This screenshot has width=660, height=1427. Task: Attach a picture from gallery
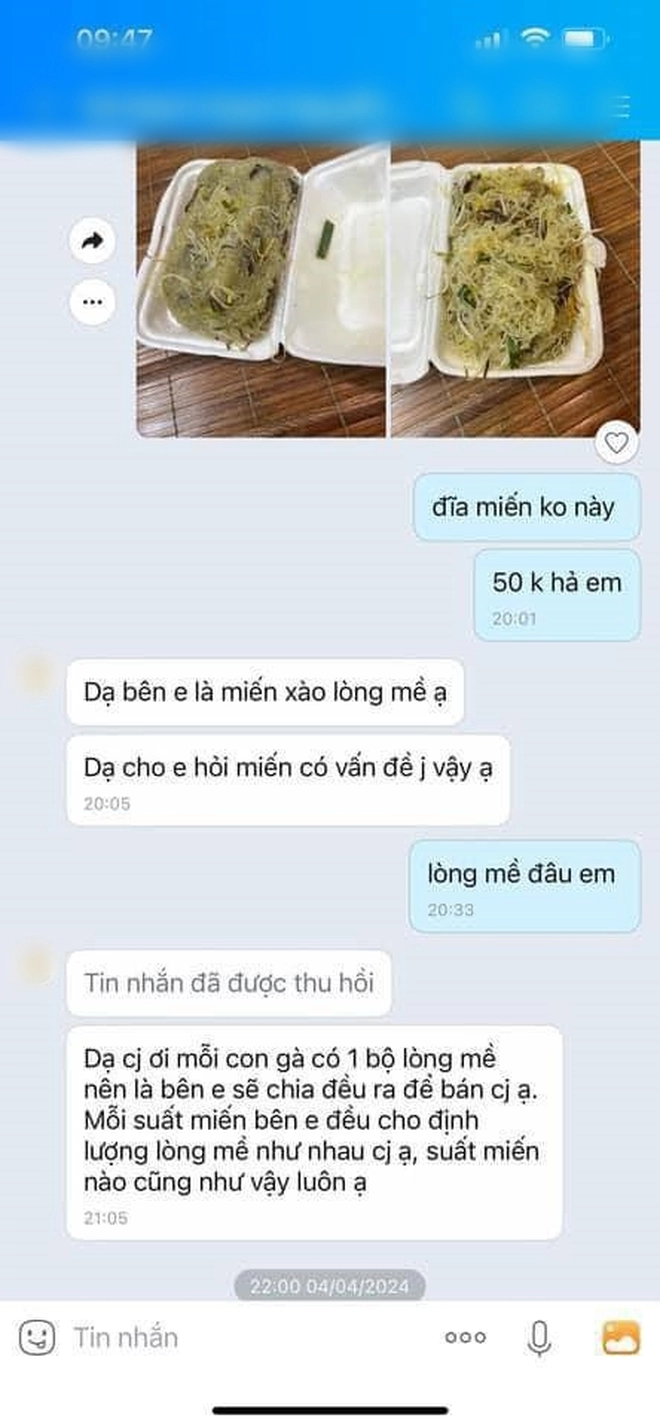pos(620,1337)
